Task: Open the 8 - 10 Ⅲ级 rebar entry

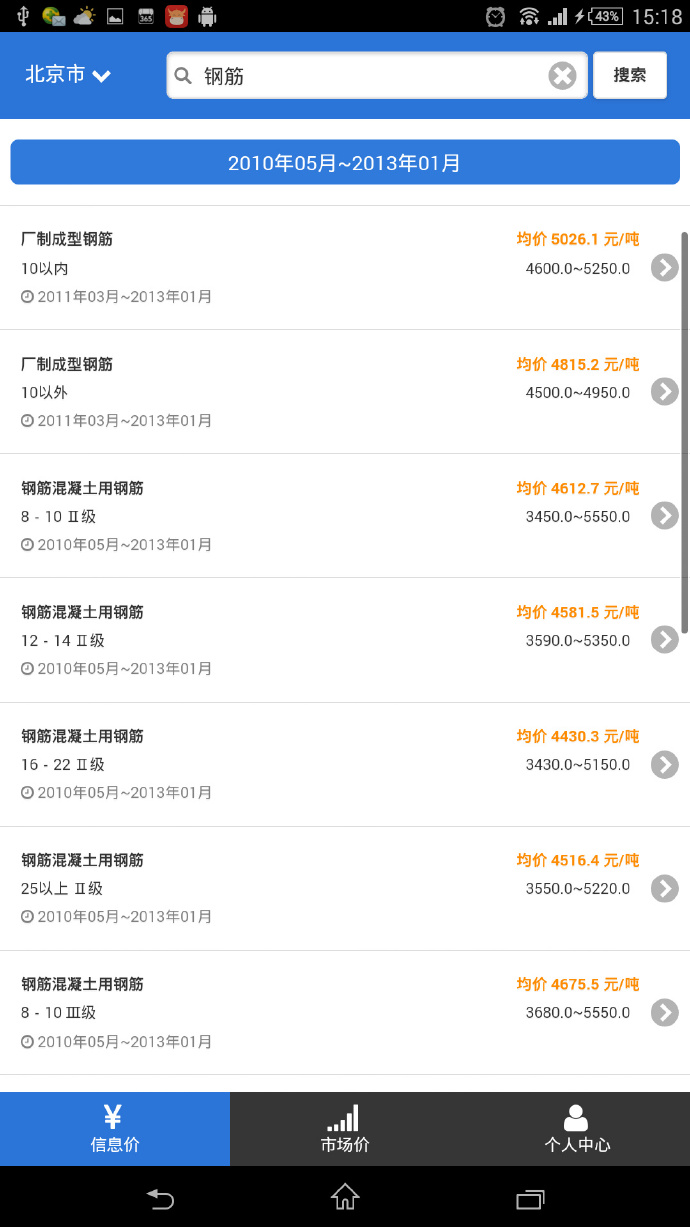Action: 345,1012
